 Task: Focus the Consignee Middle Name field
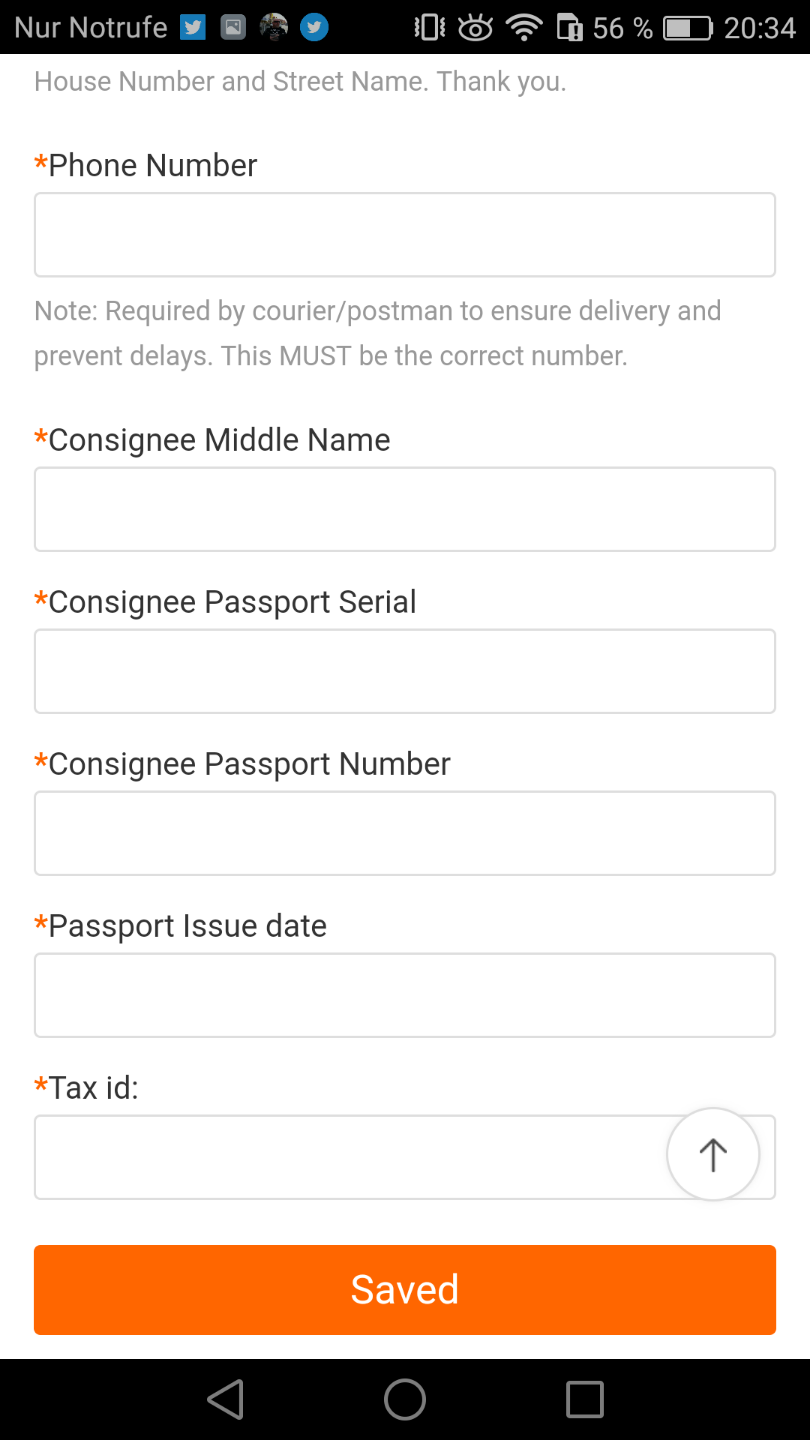click(x=405, y=509)
